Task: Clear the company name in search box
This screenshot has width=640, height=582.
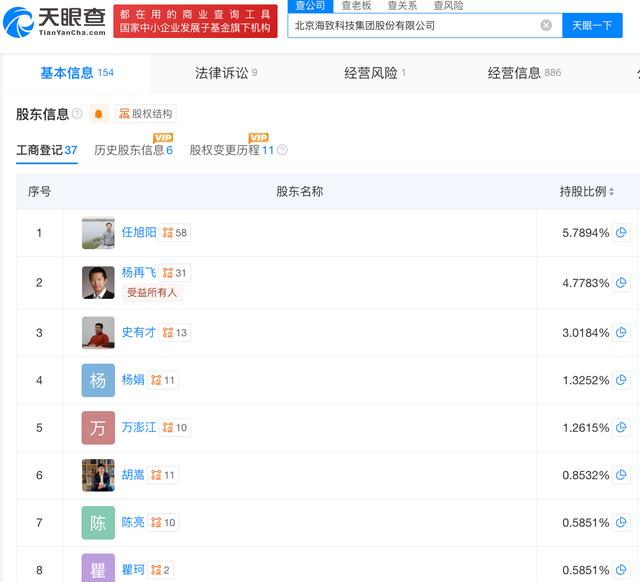Action: 546,25
